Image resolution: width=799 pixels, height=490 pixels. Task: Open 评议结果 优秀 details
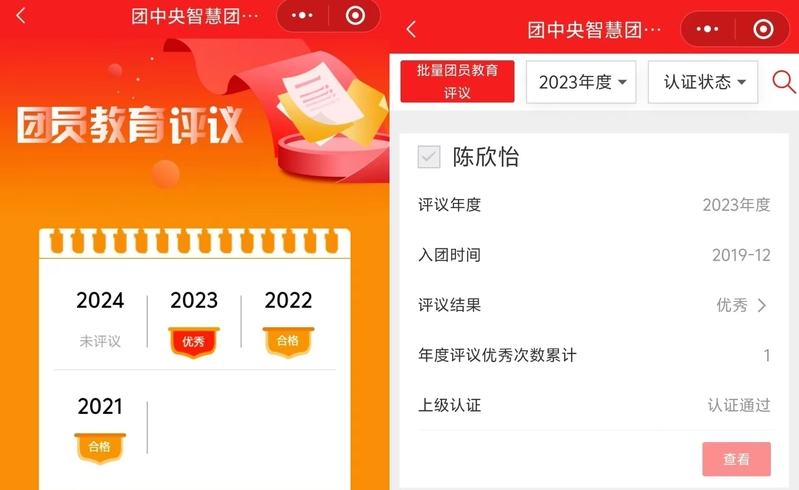(x=742, y=305)
